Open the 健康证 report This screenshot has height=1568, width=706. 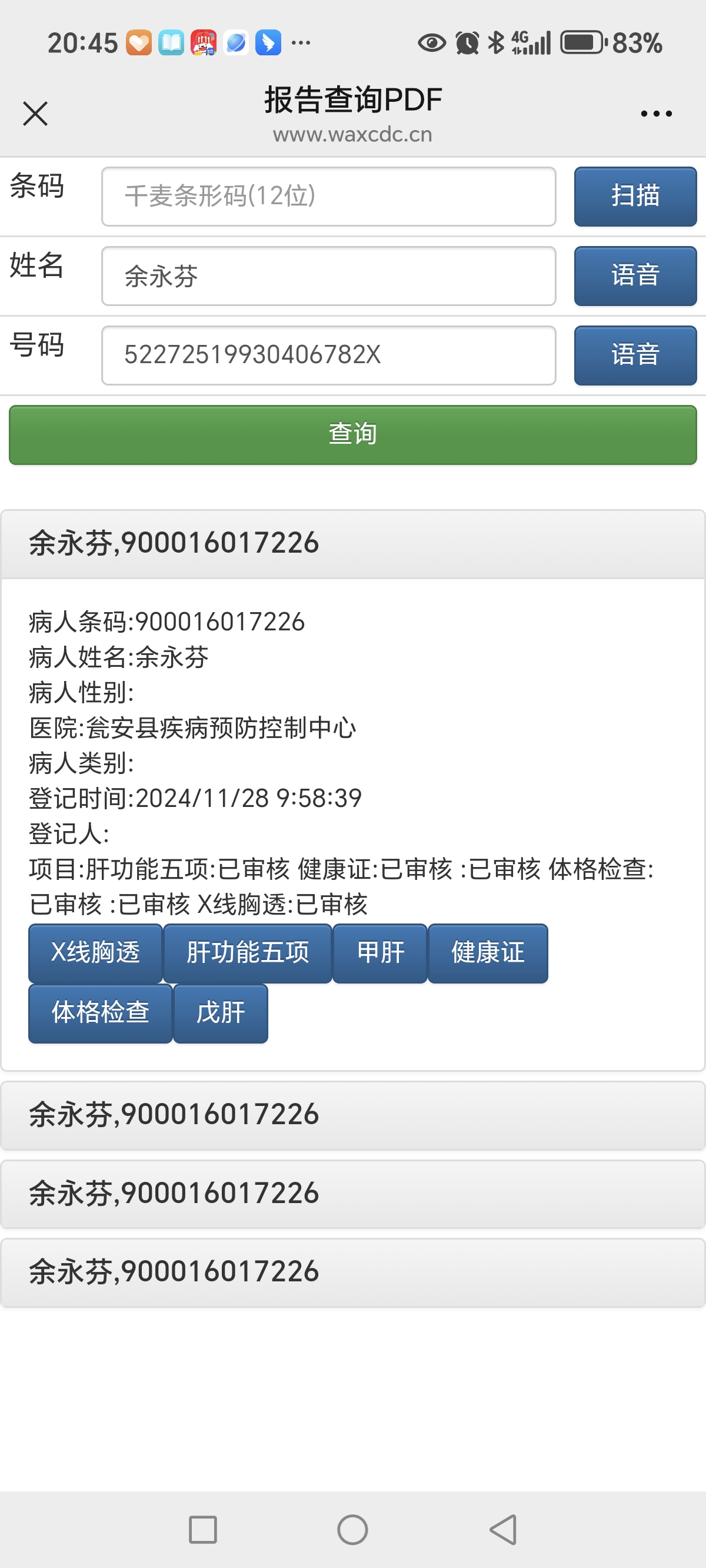[x=488, y=952]
